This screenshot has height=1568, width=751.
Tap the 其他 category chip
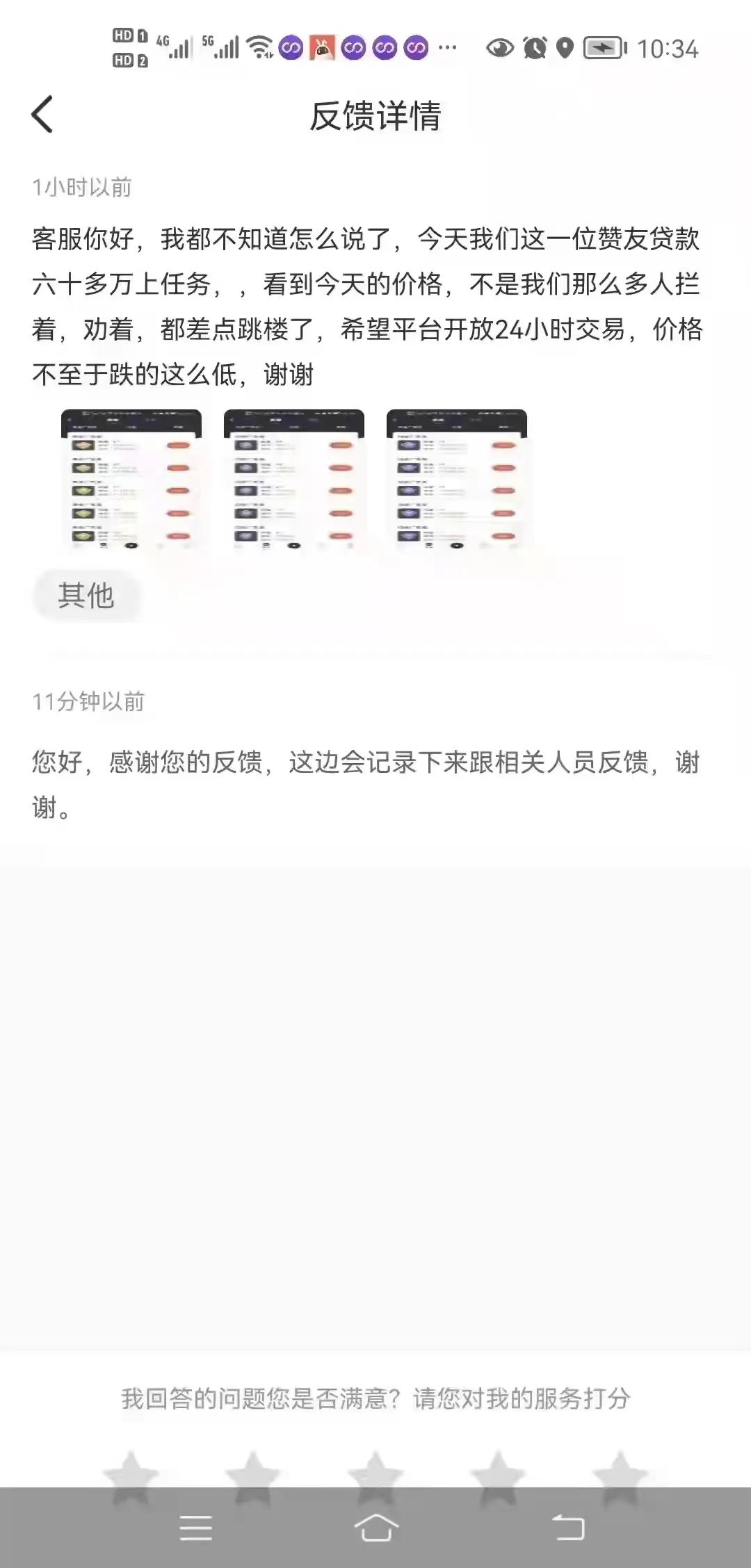pyautogui.click(x=86, y=596)
